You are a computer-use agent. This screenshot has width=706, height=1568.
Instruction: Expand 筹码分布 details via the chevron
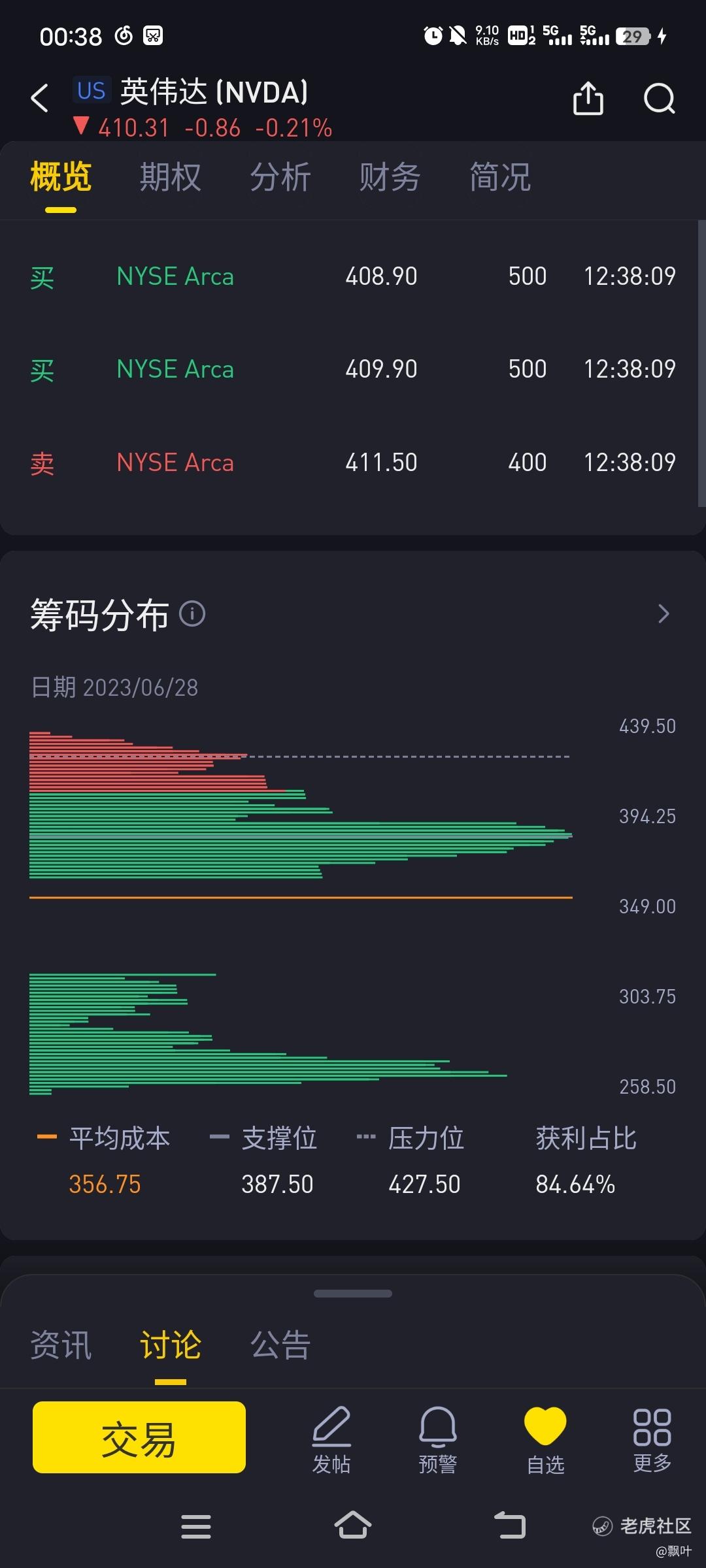[x=664, y=614]
